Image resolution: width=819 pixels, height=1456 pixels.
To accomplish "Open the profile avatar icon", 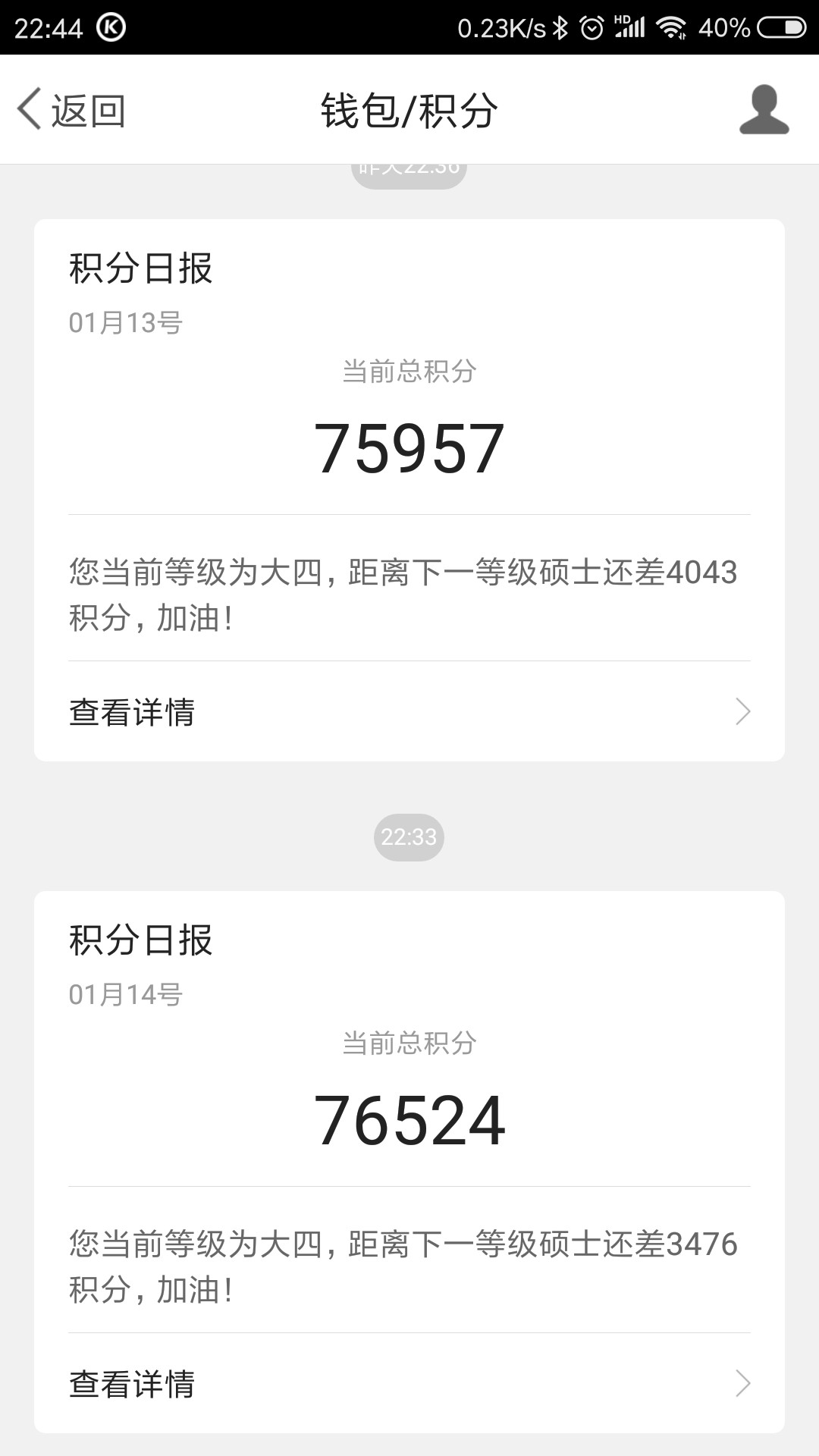I will coord(764,110).
